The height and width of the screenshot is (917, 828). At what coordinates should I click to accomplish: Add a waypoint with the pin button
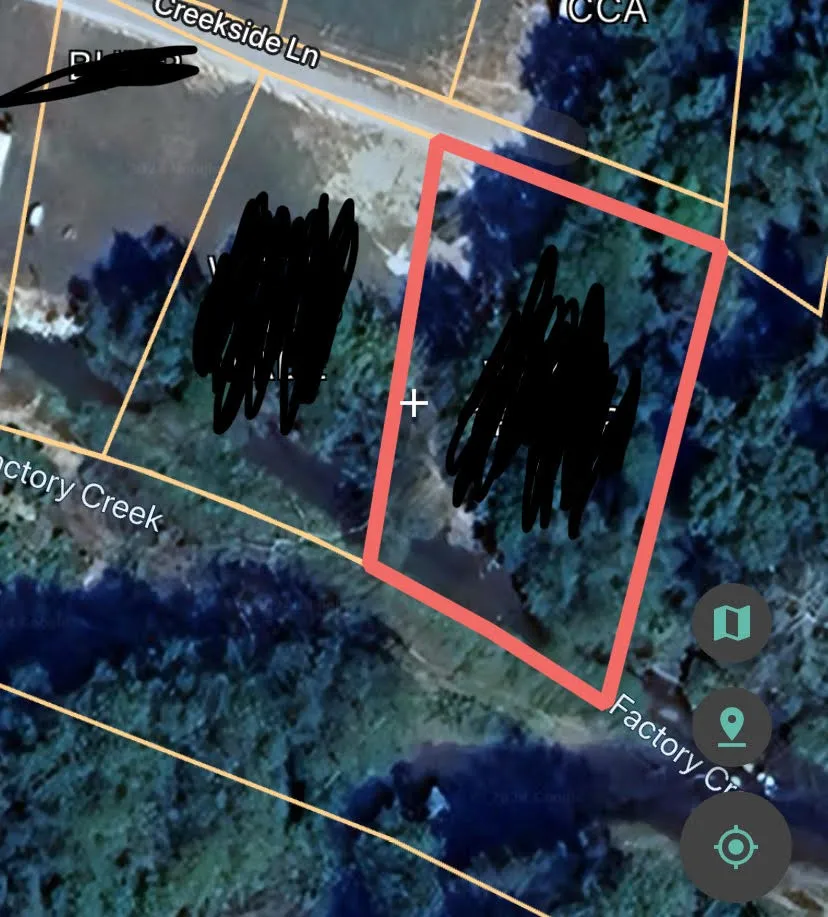click(x=731, y=726)
